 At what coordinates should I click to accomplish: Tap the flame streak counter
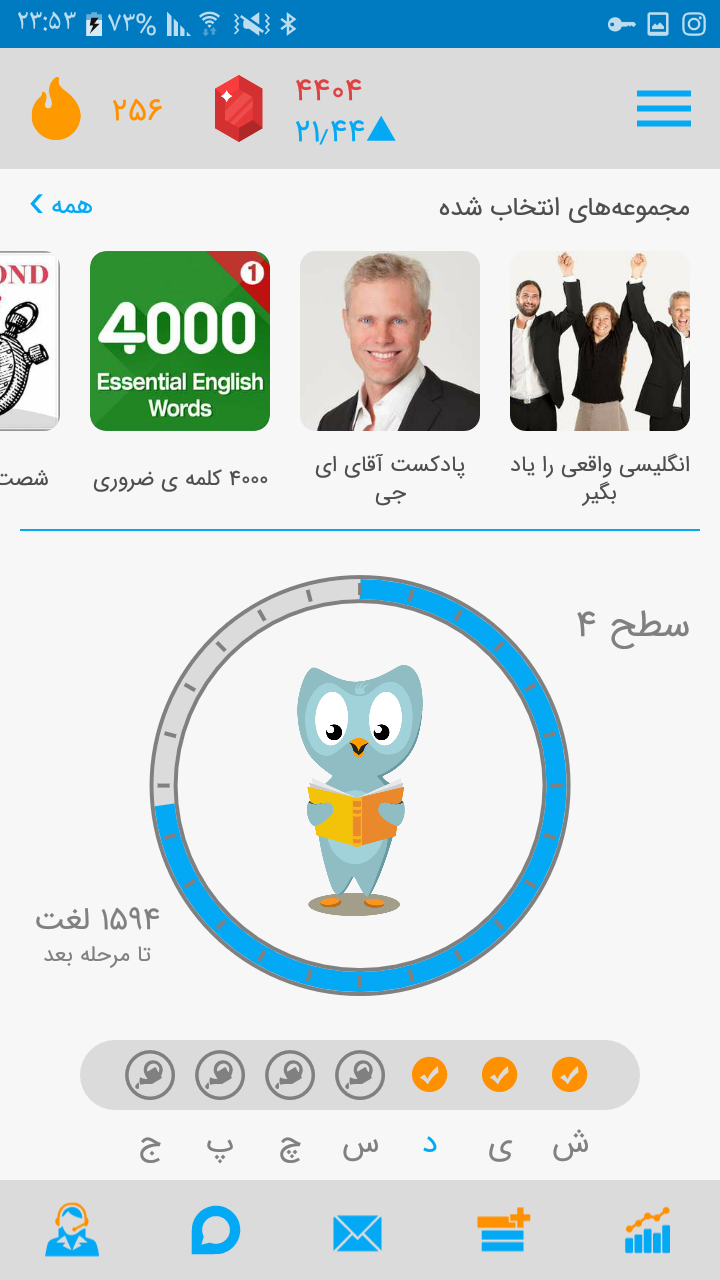[56, 109]
